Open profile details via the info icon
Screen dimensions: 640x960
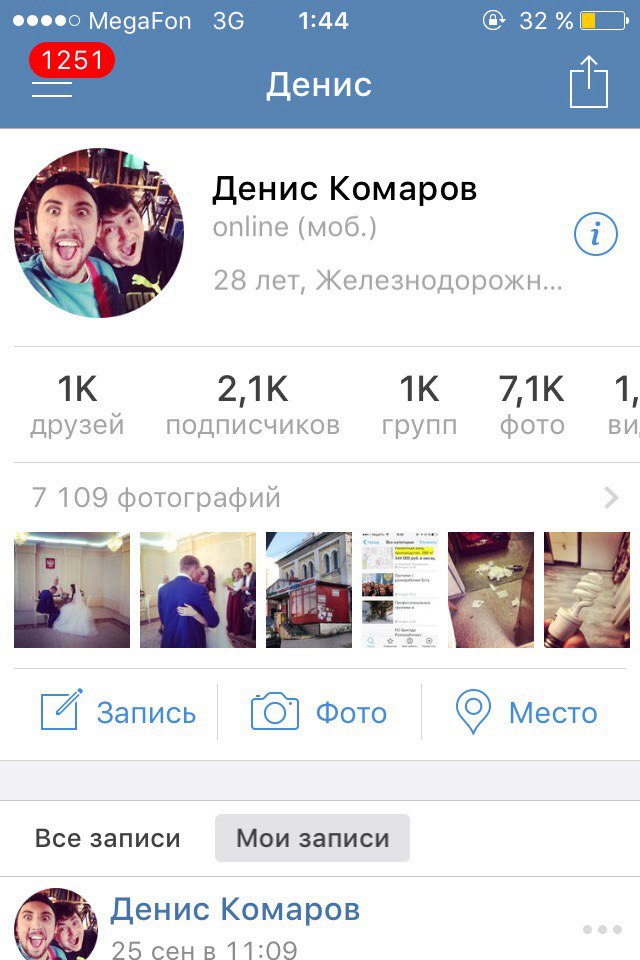(596, 234)
